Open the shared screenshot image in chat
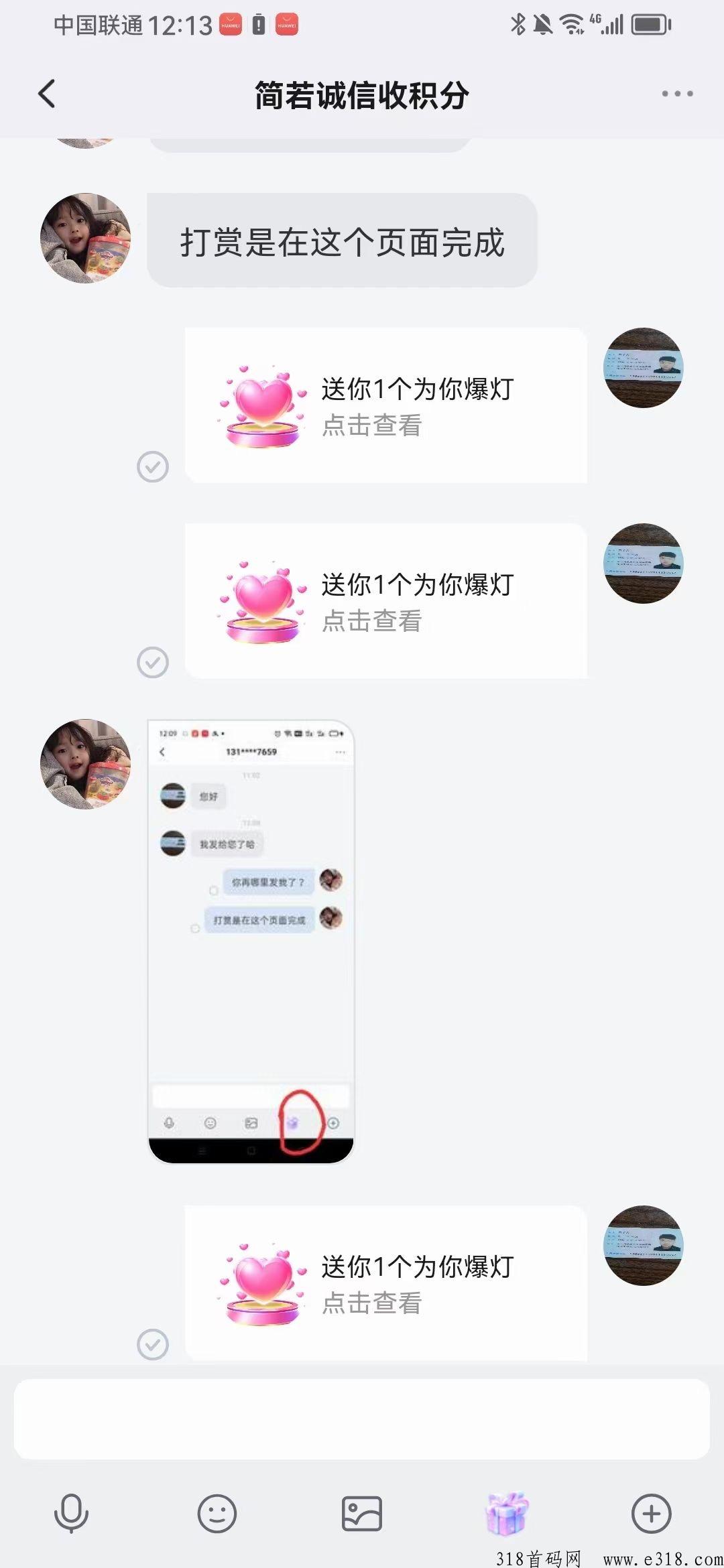Image resolution: width=724 pixels, height=1568 pixels. (251, 941)
